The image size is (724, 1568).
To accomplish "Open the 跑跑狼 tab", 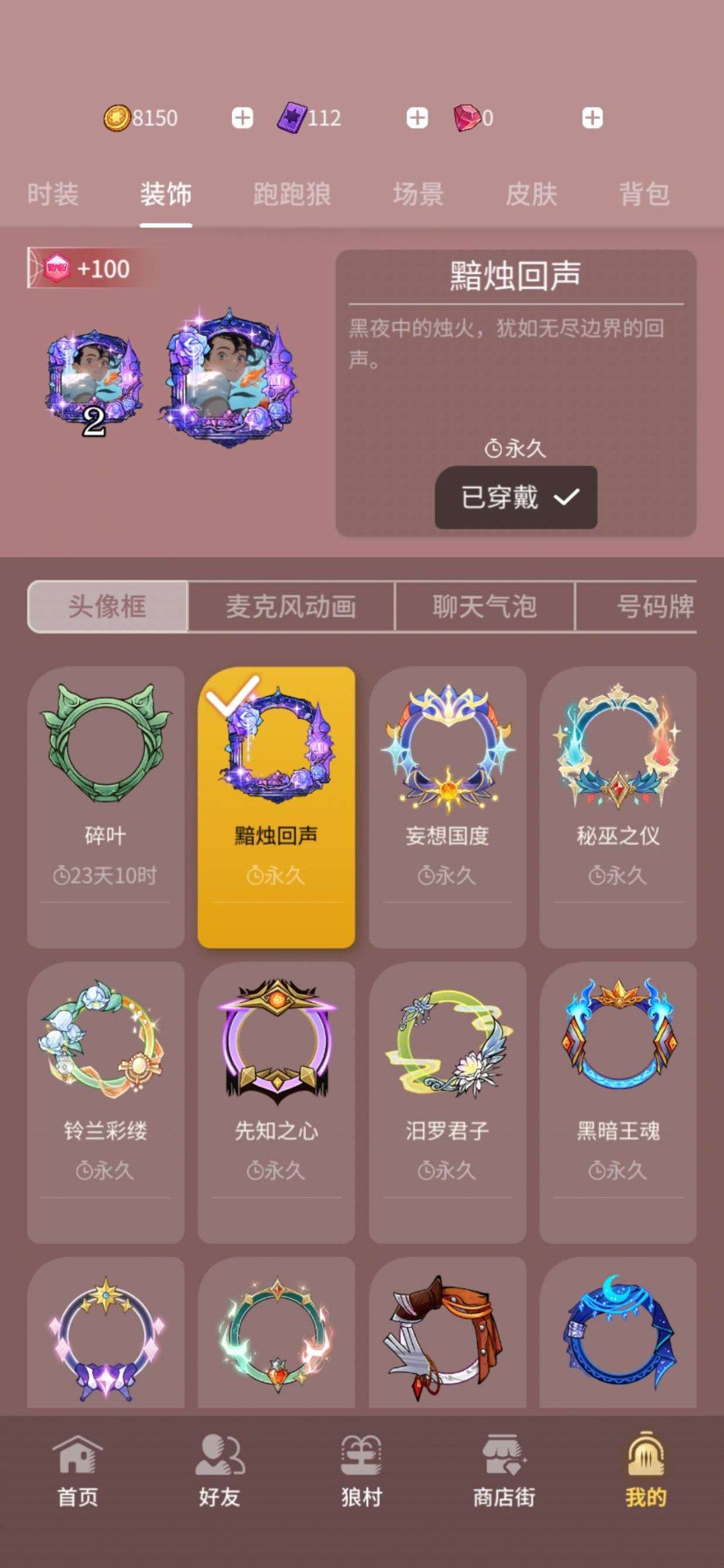I will coord(292,194).
